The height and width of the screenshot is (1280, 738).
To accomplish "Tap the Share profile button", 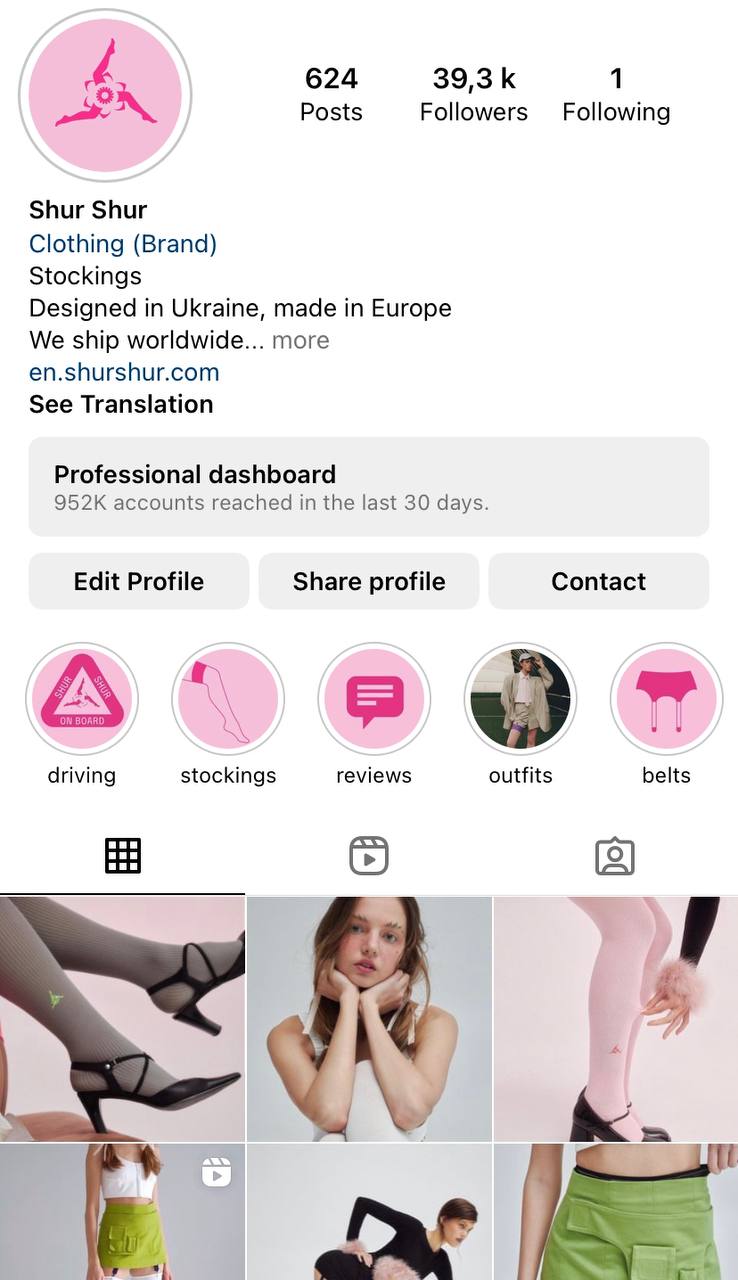I will [369, 581].
